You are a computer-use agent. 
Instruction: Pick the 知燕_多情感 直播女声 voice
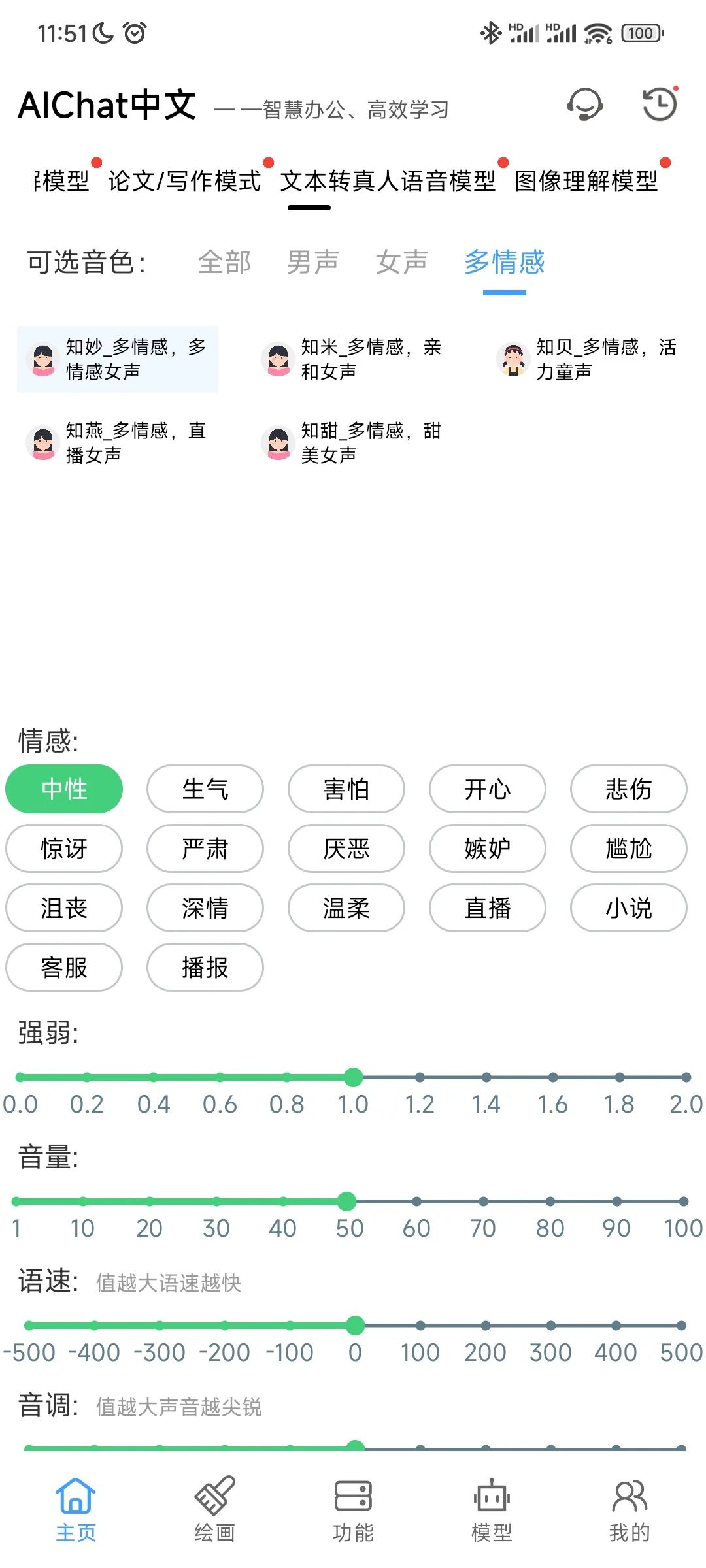pyautogui.click(x=118, y=442)
